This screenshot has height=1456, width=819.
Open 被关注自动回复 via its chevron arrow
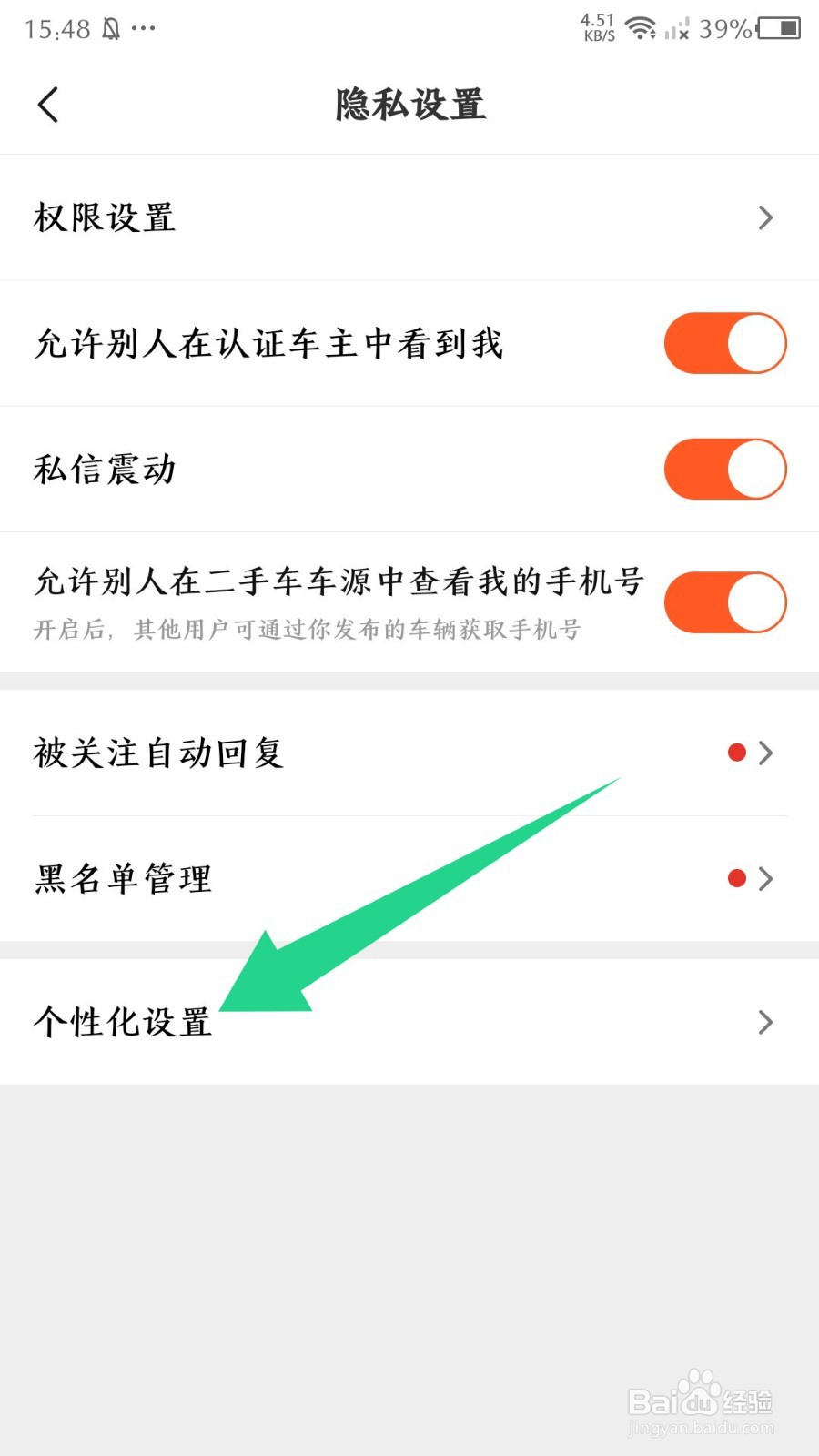764,753
